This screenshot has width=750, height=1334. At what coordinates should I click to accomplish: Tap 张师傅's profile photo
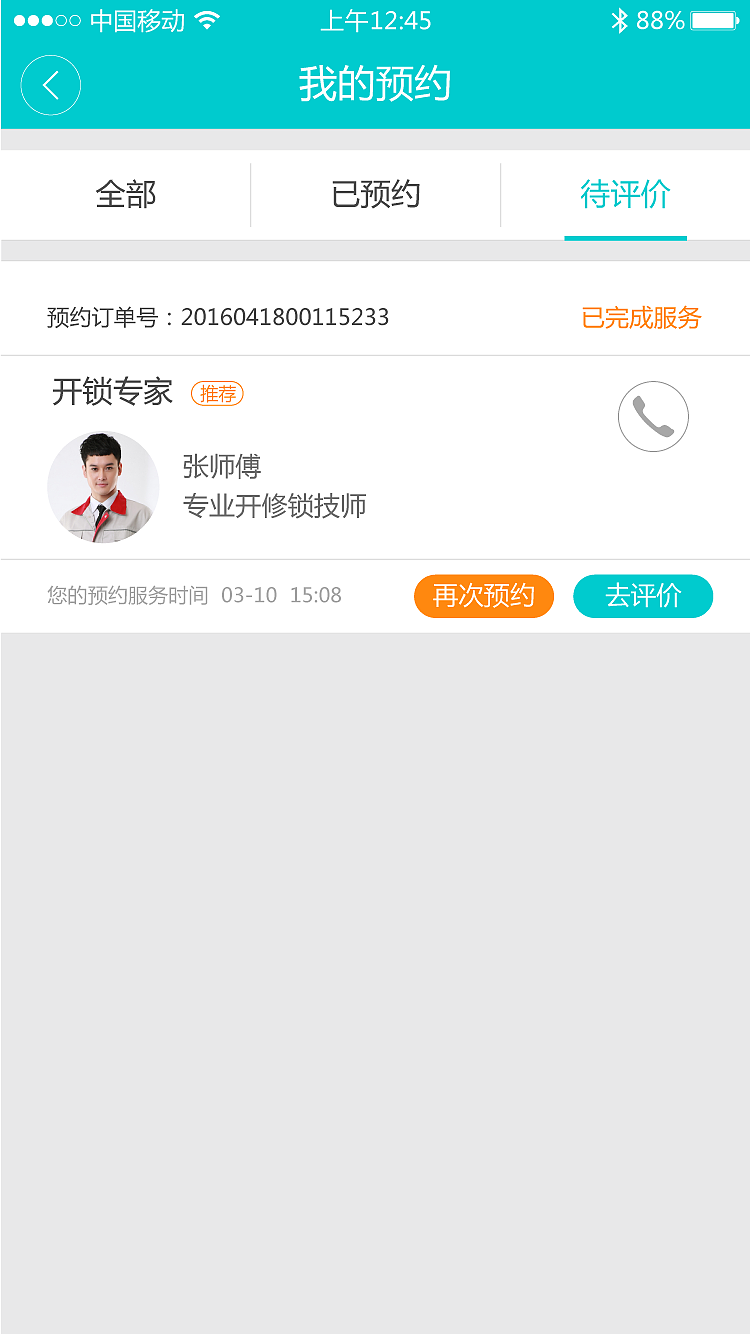pos(103,487)
